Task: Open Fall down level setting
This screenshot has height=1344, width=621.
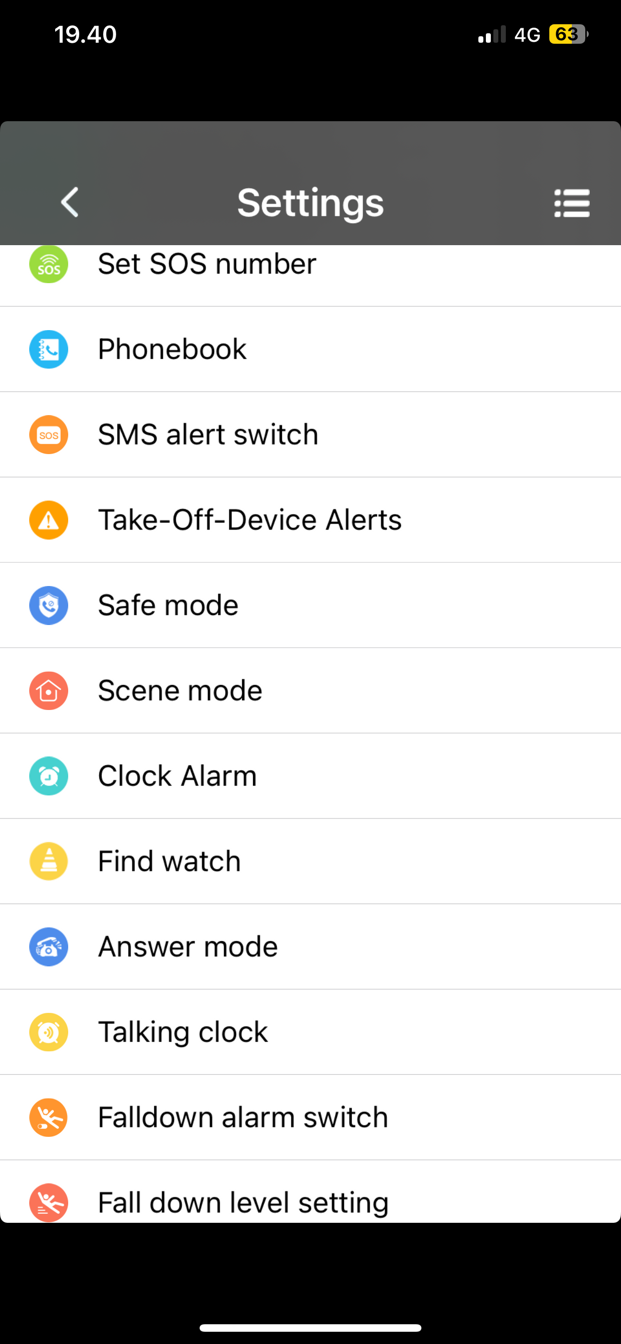Action: click(310, 1192)
